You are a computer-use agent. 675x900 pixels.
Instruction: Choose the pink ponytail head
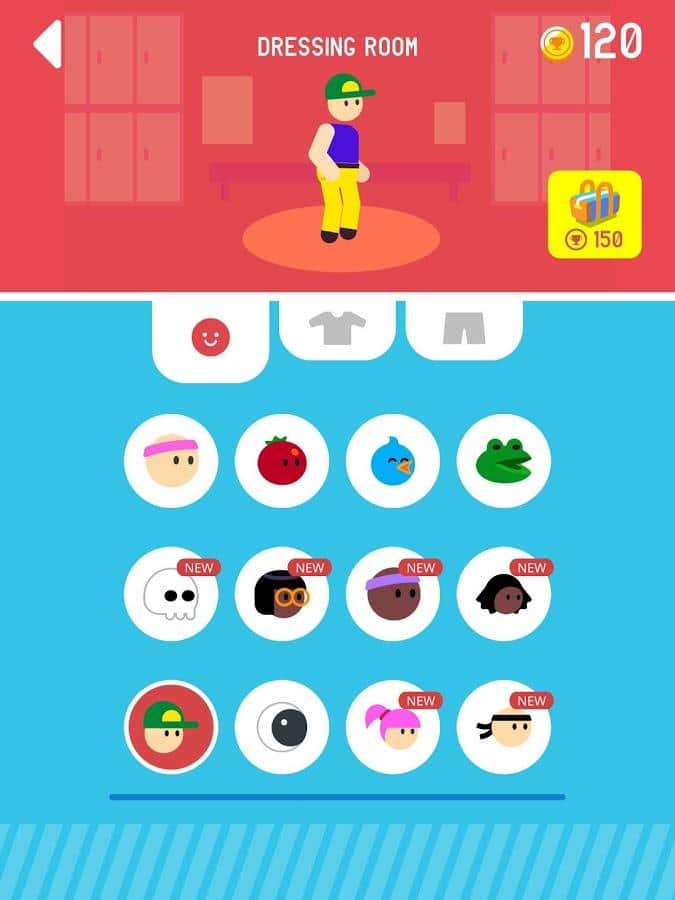click(393, 727)
